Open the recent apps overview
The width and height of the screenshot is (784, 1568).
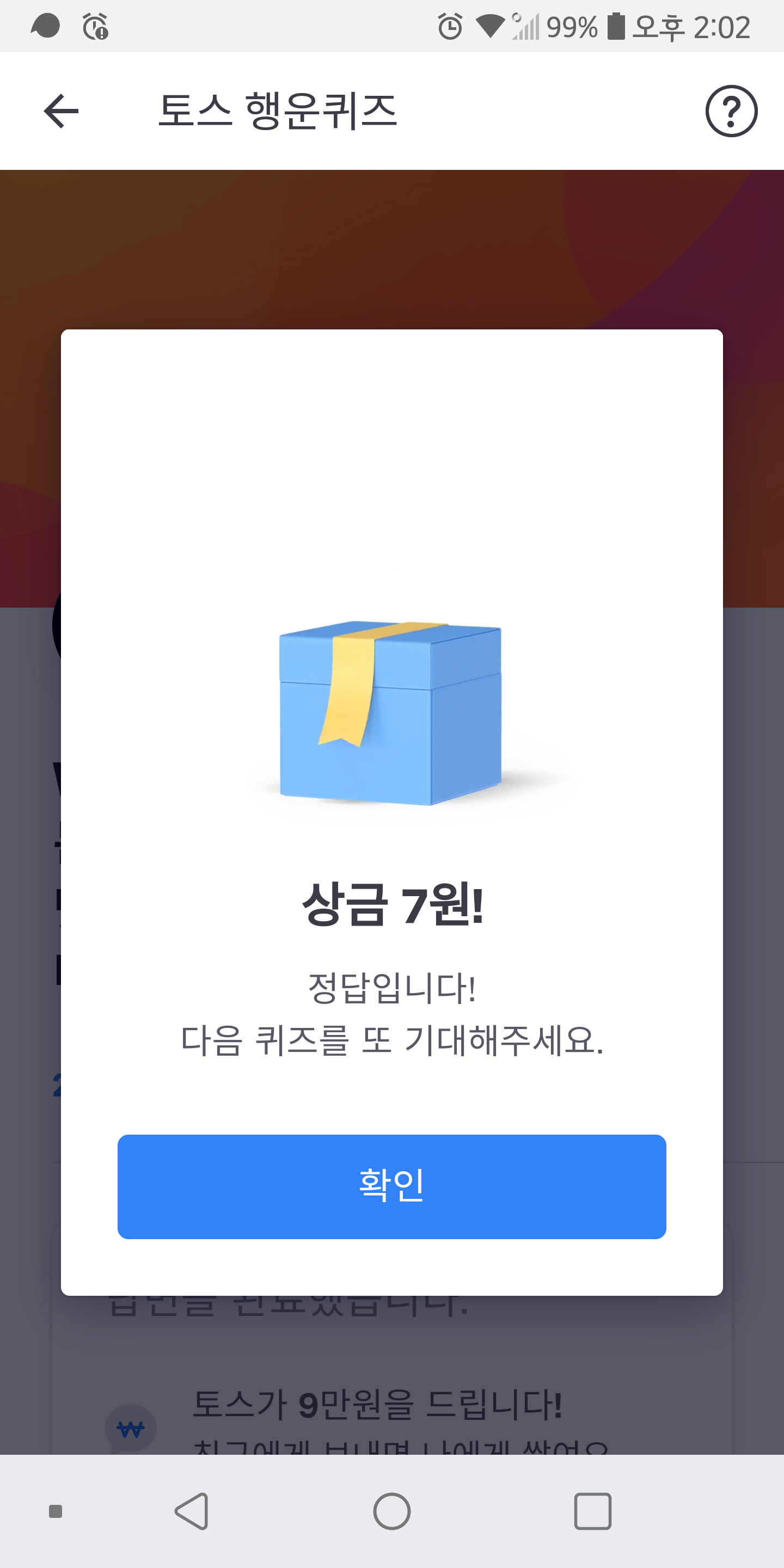tap(592, 1511)
